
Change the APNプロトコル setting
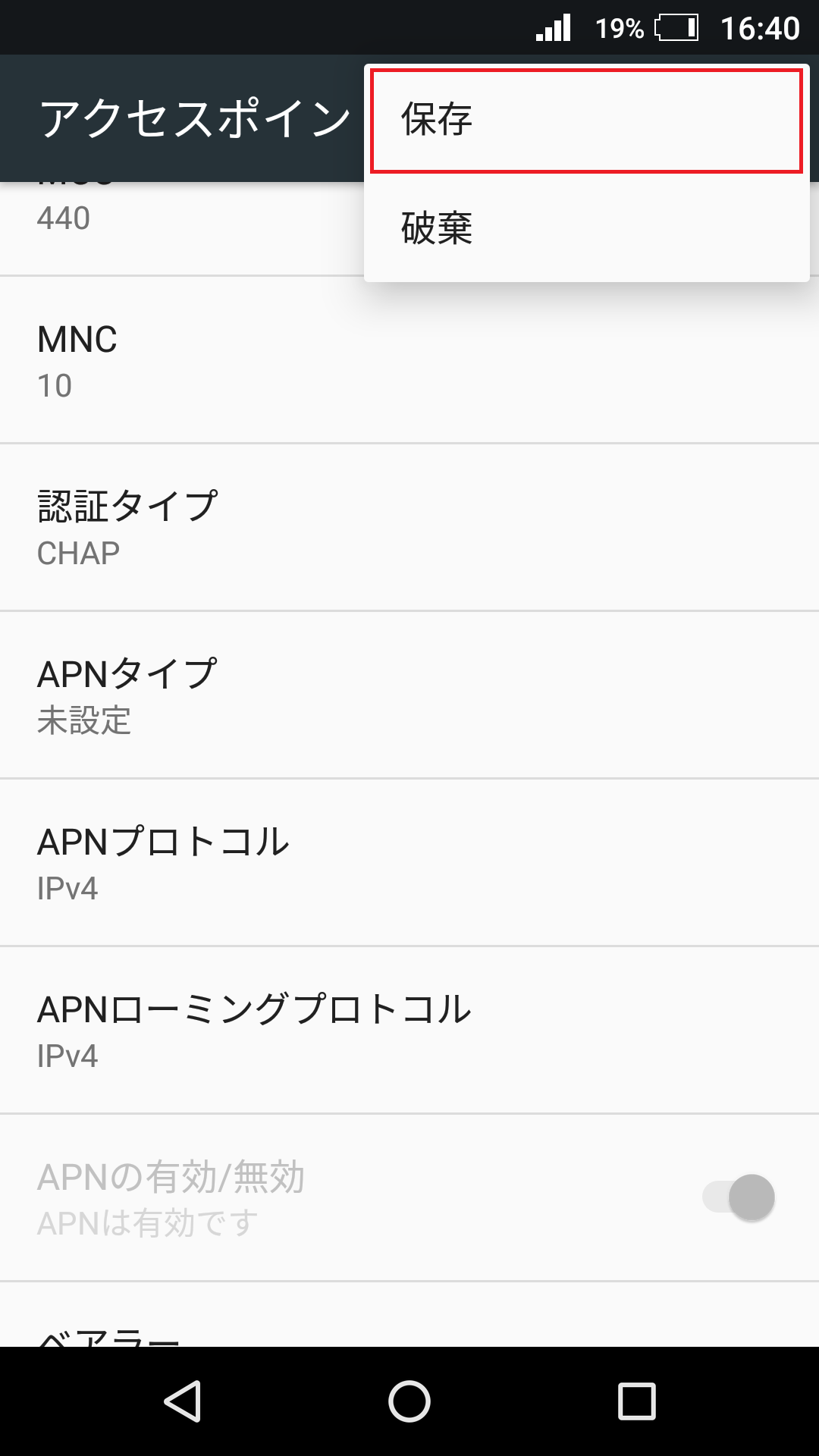[409, 864]
